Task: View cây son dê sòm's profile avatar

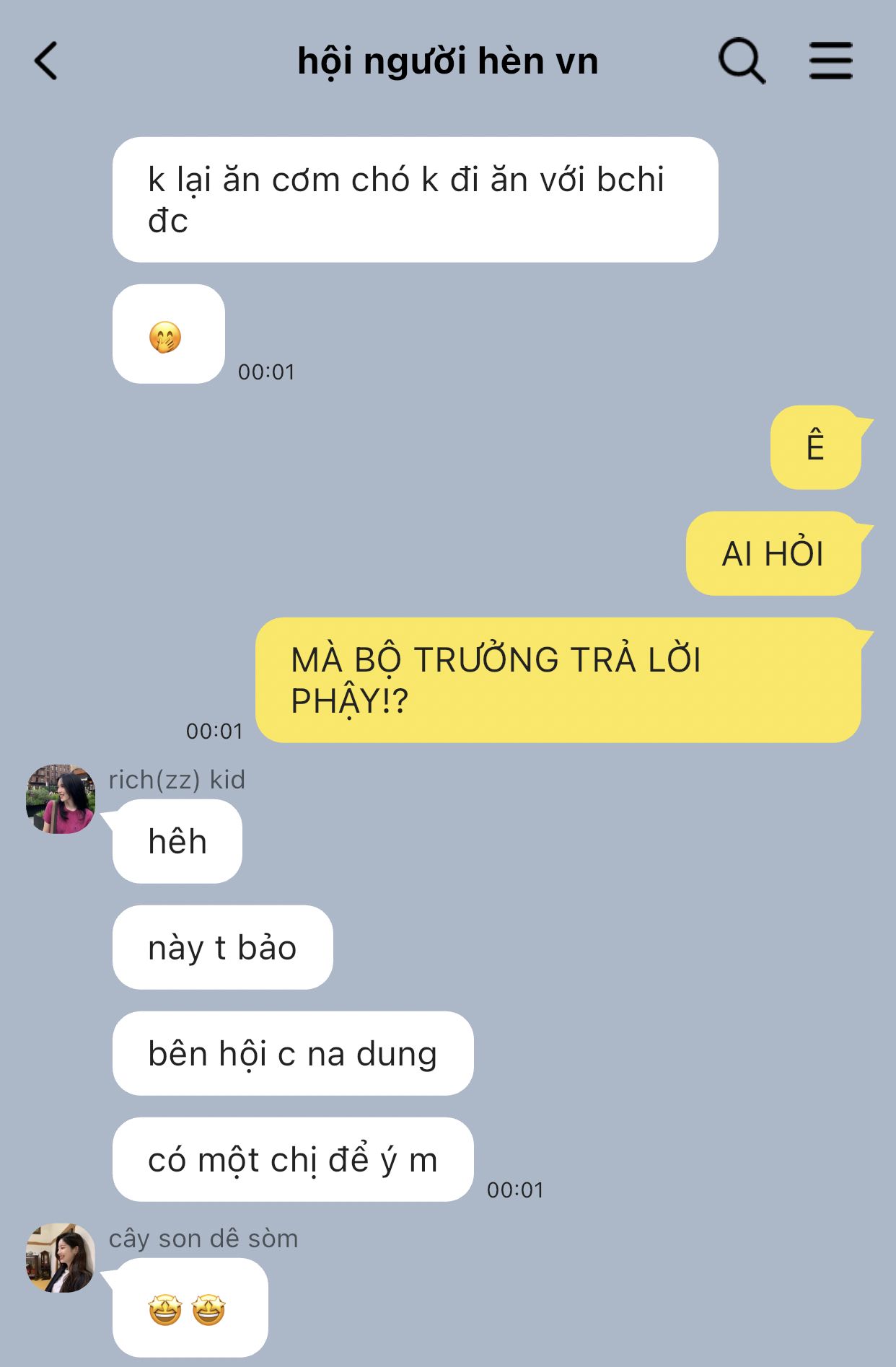Action: click(61, 1257)
